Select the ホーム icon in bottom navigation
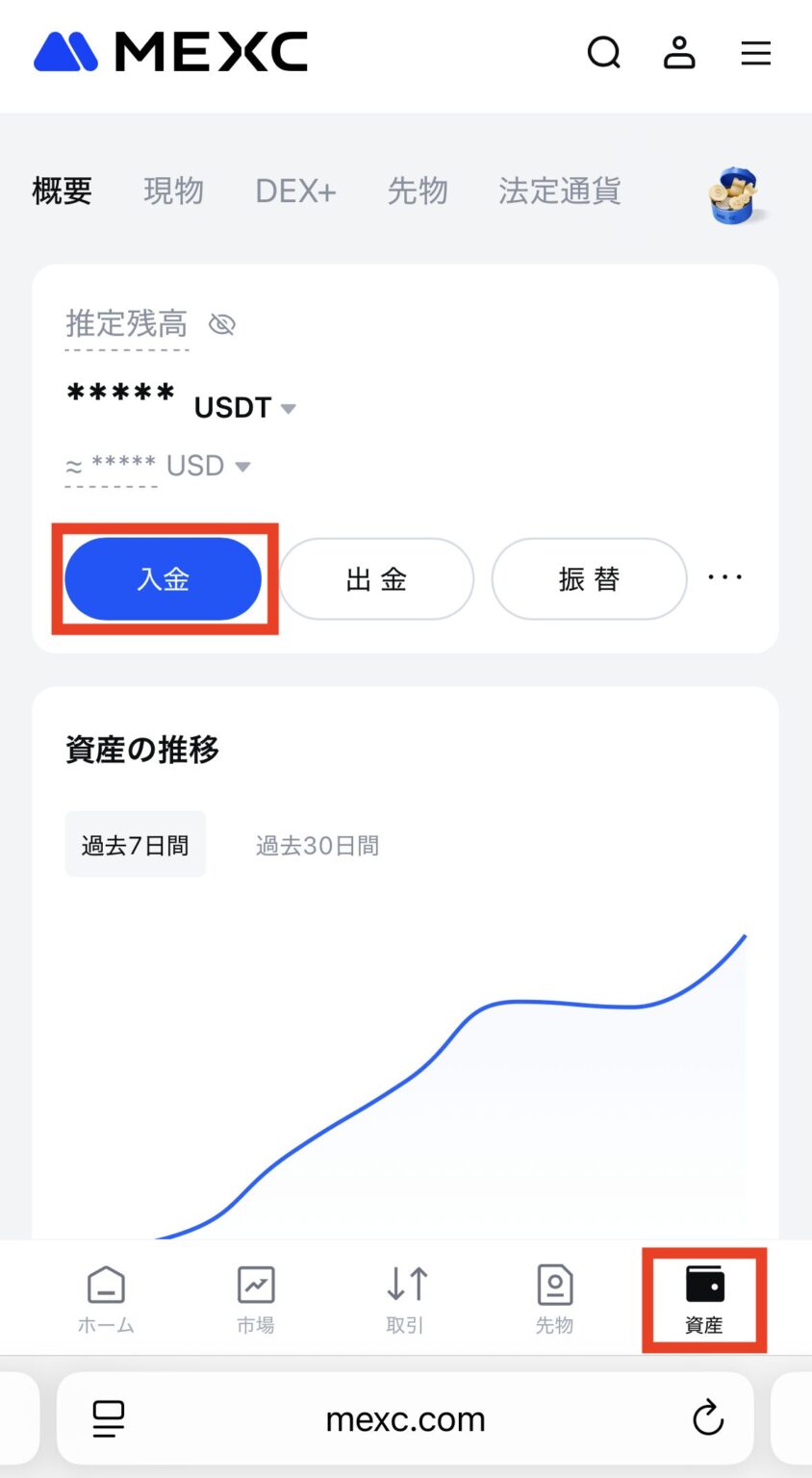Image resolution: width=812 pixels, height=1478 pixels. [105, 1297]
